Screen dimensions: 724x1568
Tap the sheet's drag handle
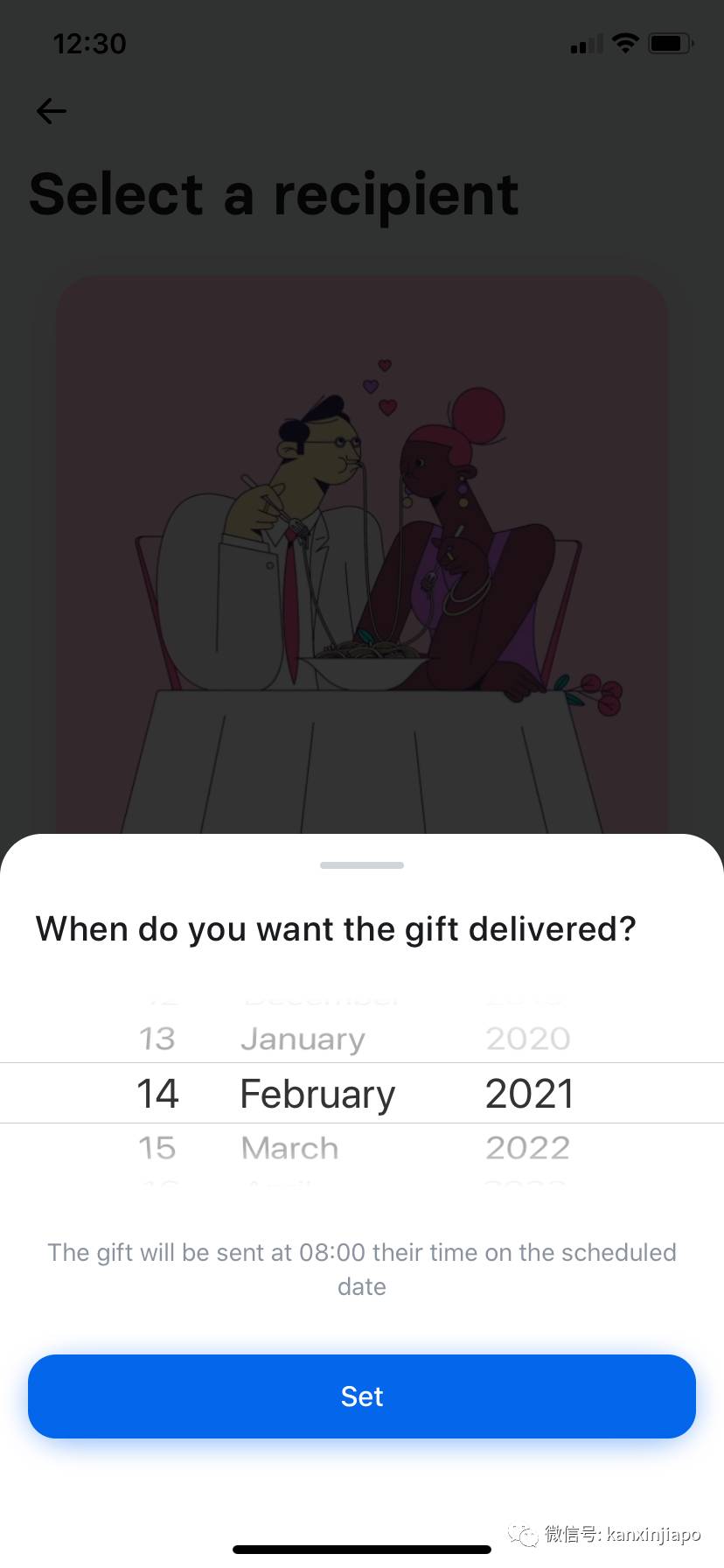tap(362, 865)
